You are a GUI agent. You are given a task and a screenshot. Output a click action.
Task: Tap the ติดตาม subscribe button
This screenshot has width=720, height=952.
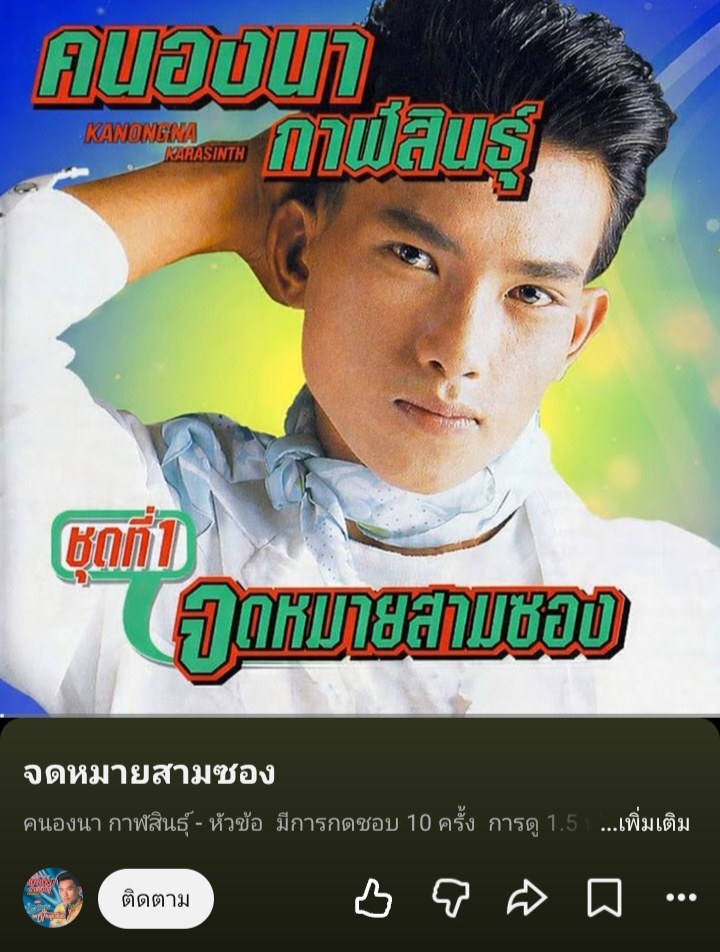pos(155,899)
